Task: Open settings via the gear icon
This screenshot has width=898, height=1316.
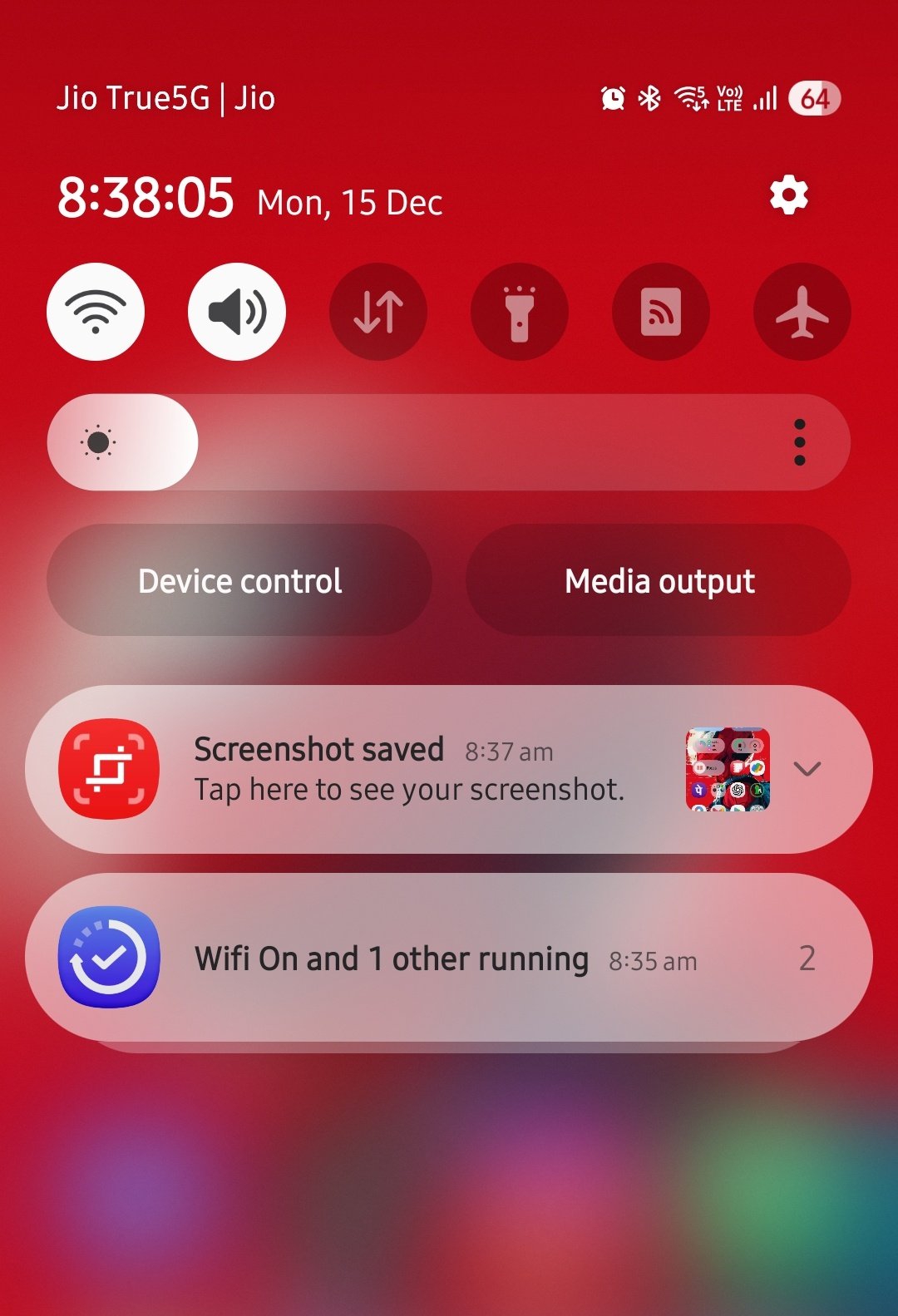Action: coord(788,196)
